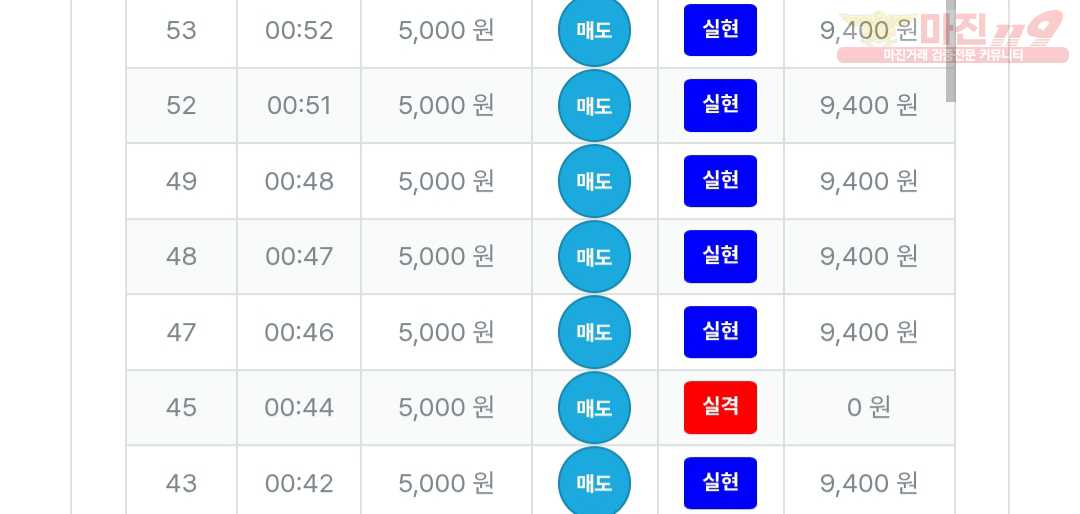This screenshot has width=1080, height=514.
Task: Tap the 매도 circle in row 48
Action: tap(594, 256)
